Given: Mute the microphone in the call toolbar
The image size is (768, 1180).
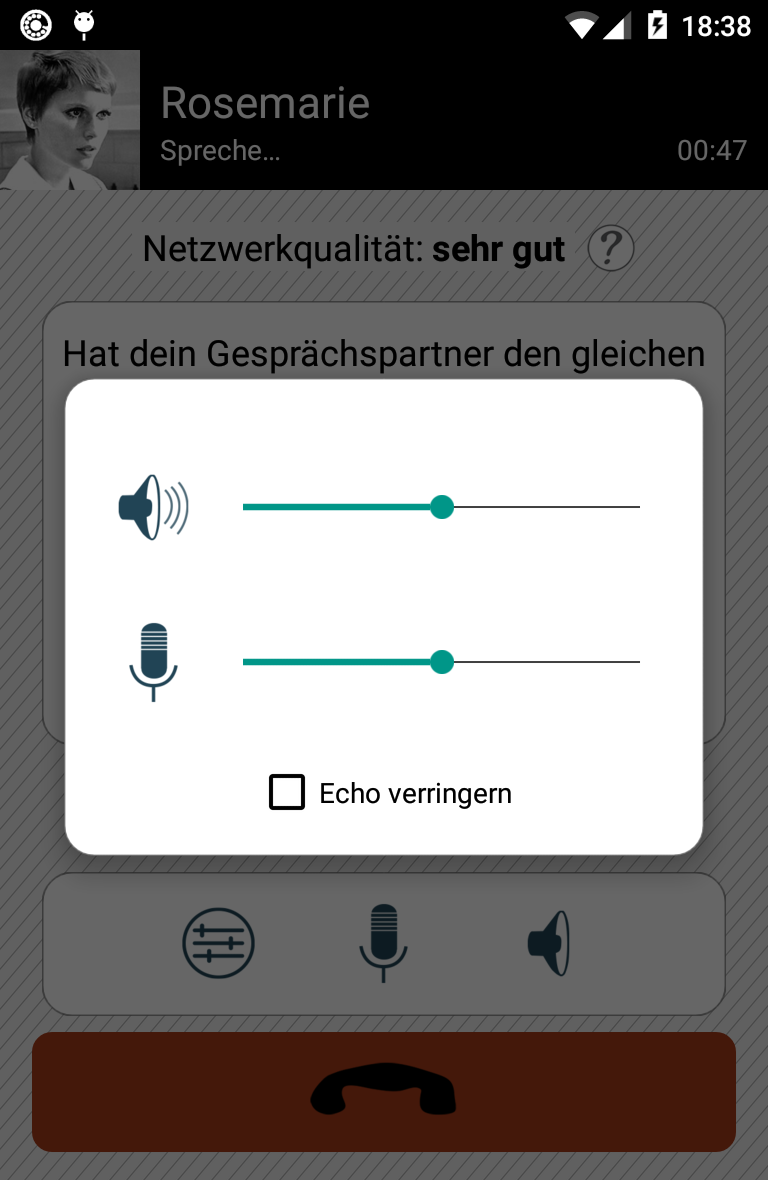Looking at the screenshot, I should 383,943.
